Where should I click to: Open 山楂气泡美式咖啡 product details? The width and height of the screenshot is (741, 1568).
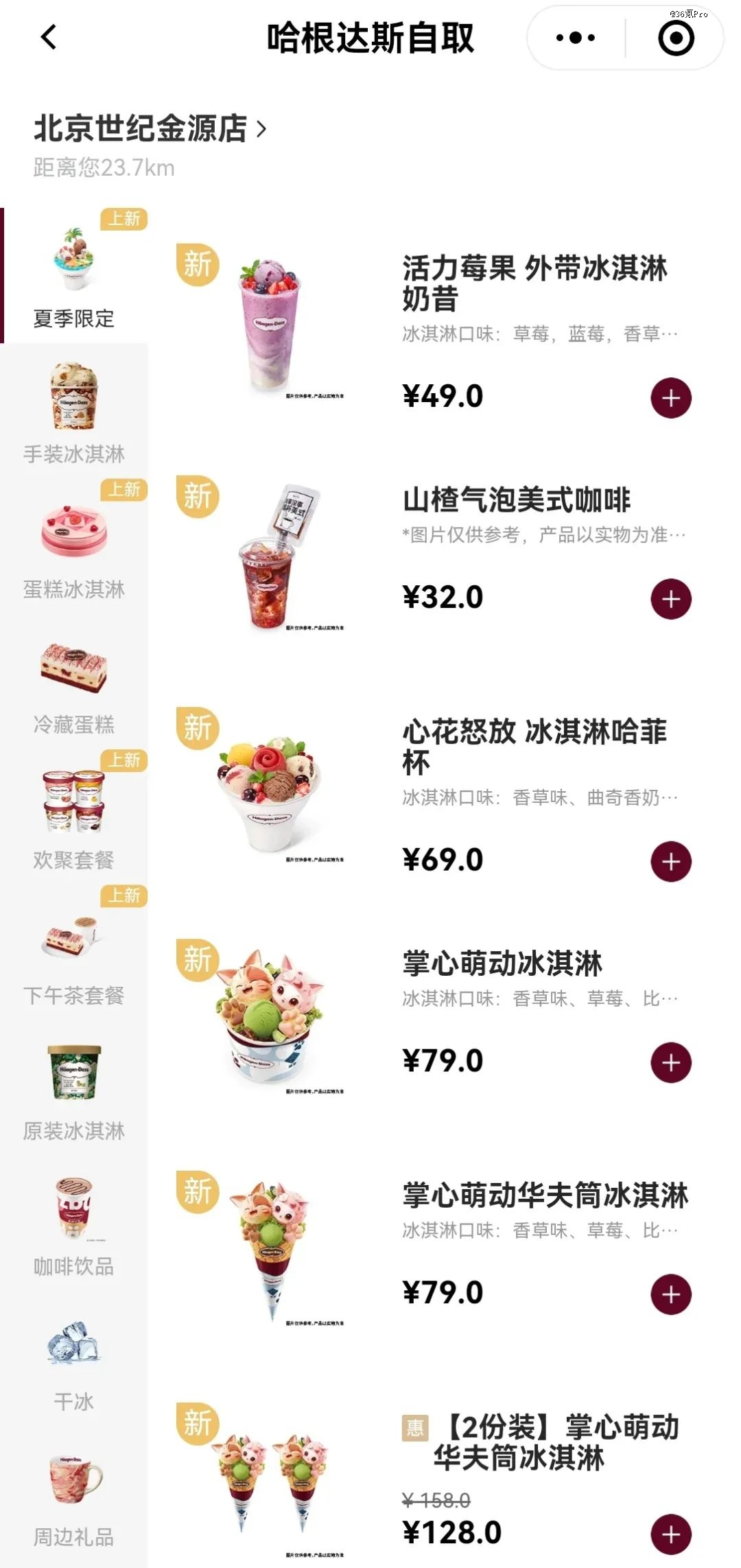coord(516,500)
